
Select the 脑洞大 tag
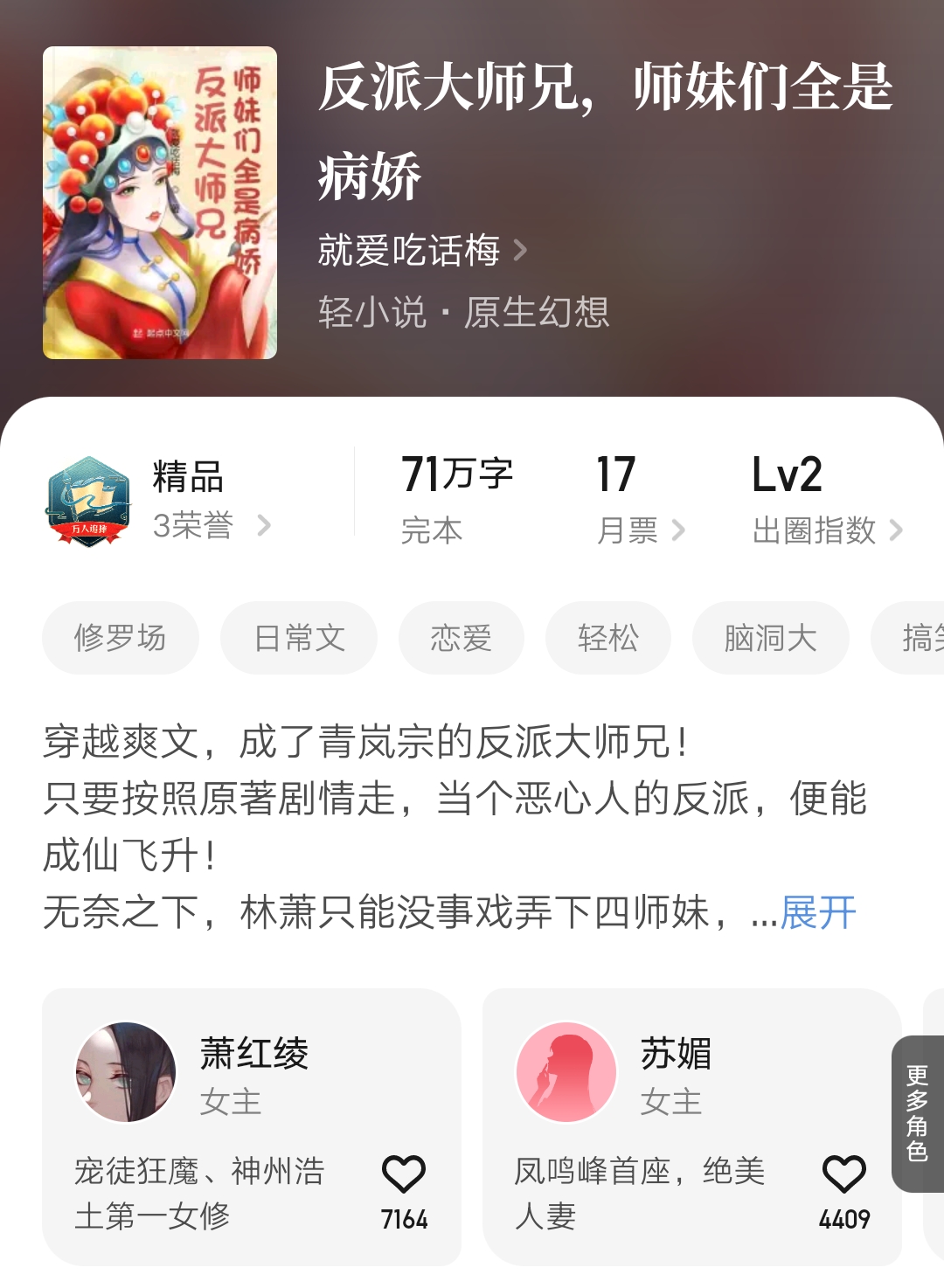coord(770,638)
